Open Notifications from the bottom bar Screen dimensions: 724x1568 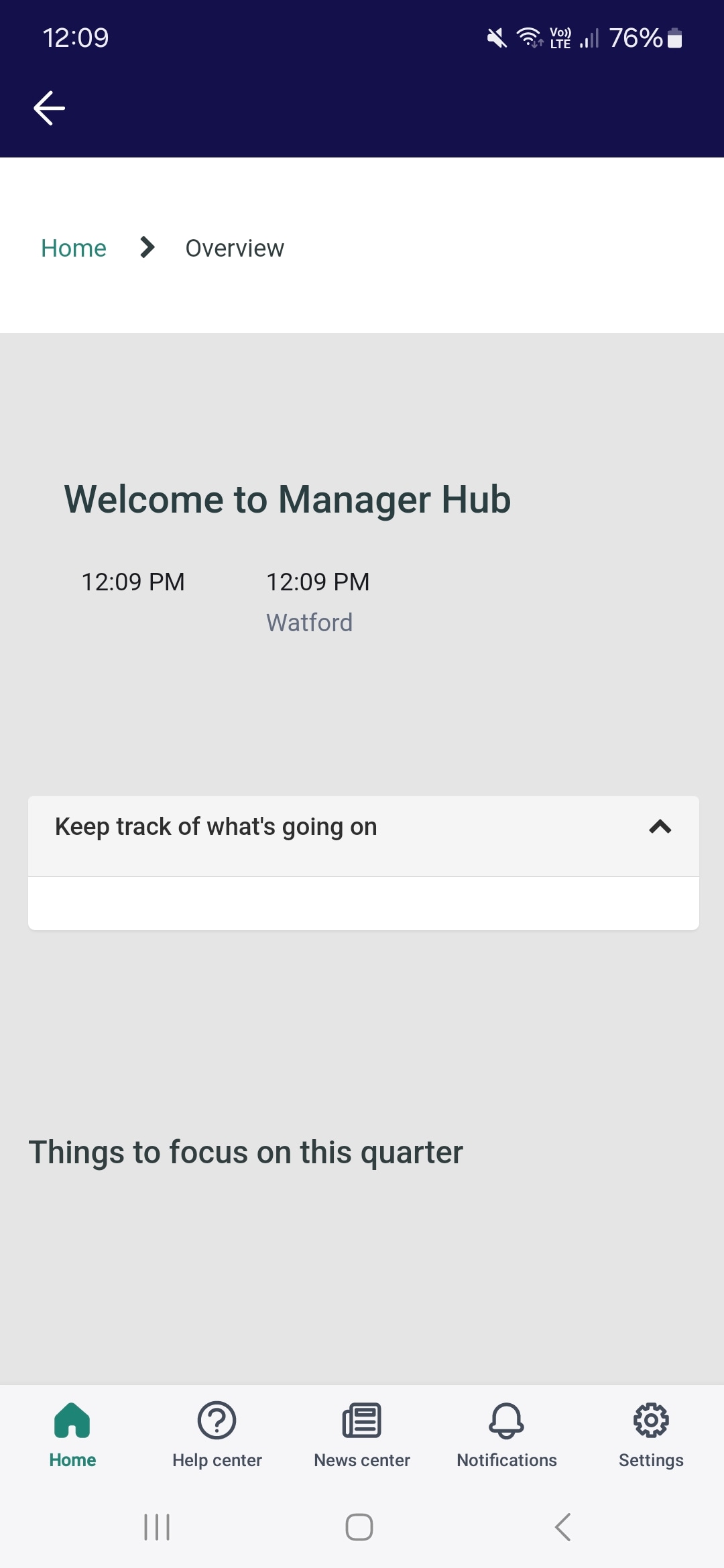point(507,1435)
